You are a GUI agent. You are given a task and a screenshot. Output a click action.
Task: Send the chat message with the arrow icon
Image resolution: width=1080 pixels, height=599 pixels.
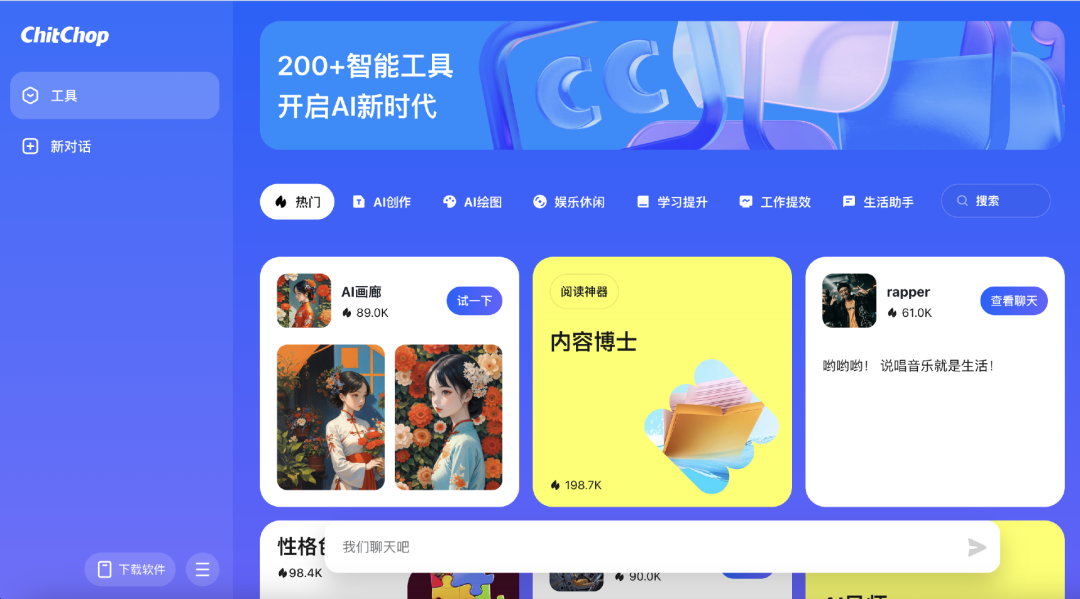tap(976, 547)
